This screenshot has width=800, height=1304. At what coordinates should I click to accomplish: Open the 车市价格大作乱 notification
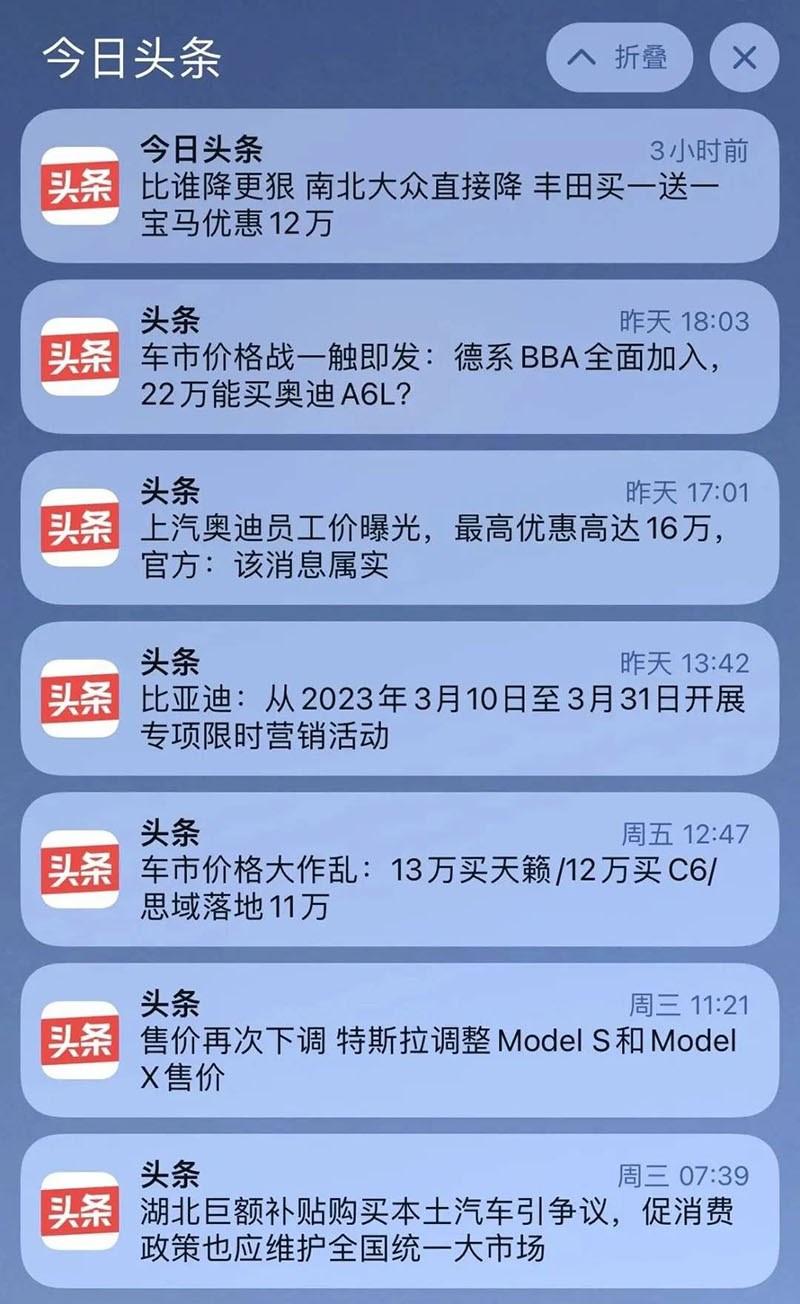pos(400,869)
